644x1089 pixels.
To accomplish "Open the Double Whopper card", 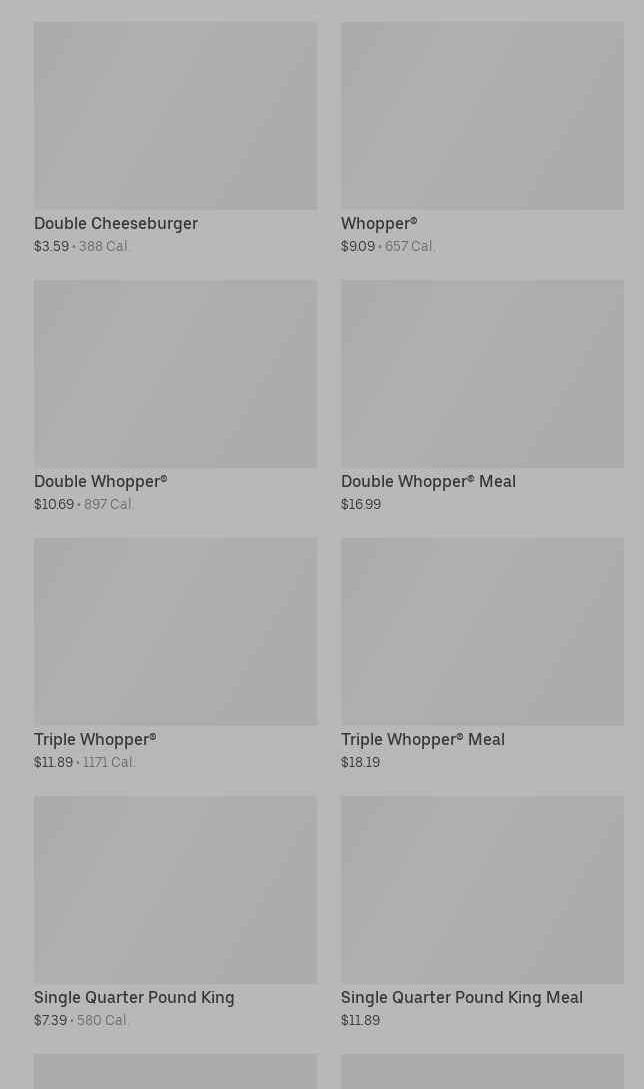I will [175, 396].
